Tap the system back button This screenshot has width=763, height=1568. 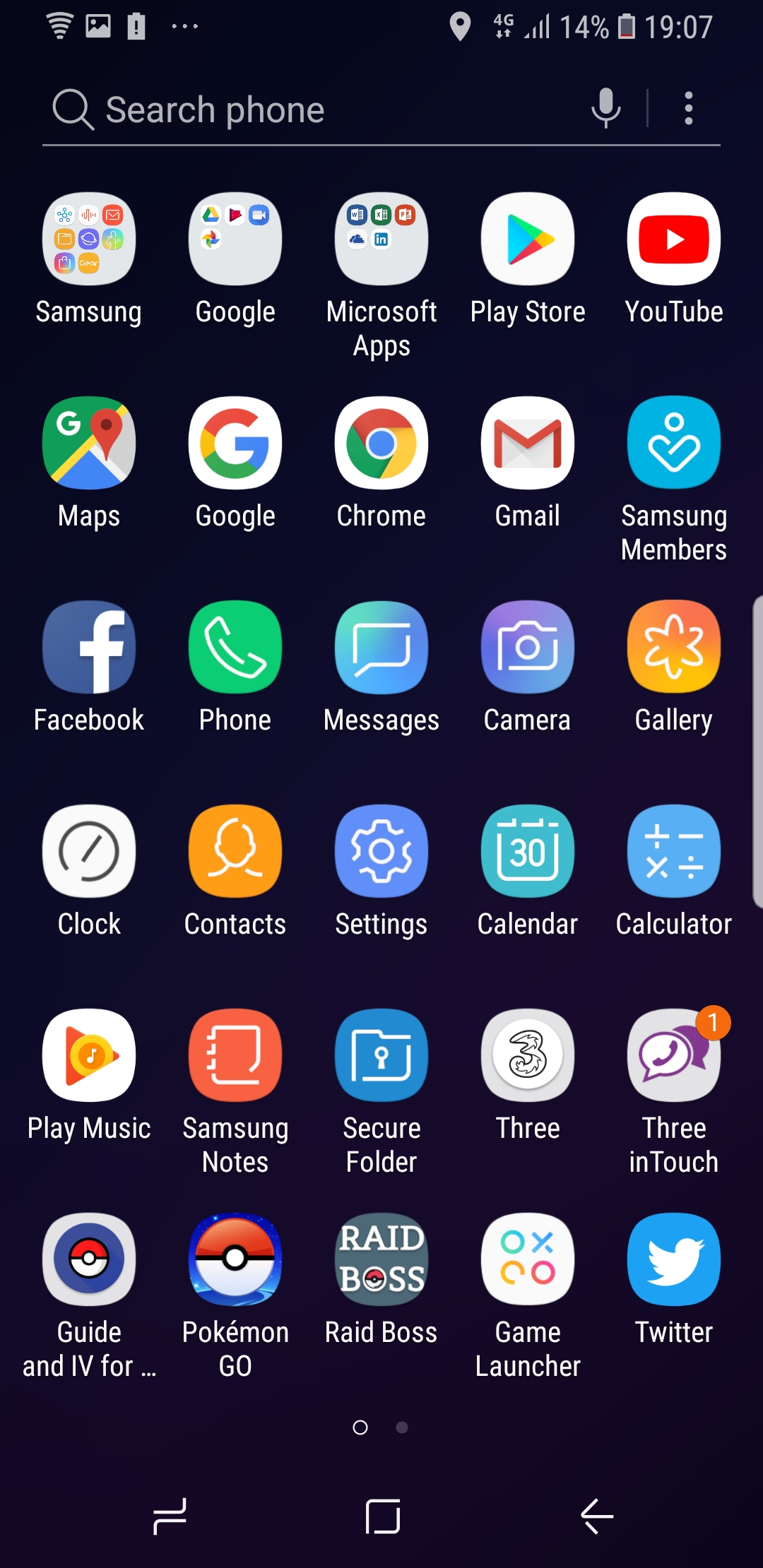pos(597,1516)
